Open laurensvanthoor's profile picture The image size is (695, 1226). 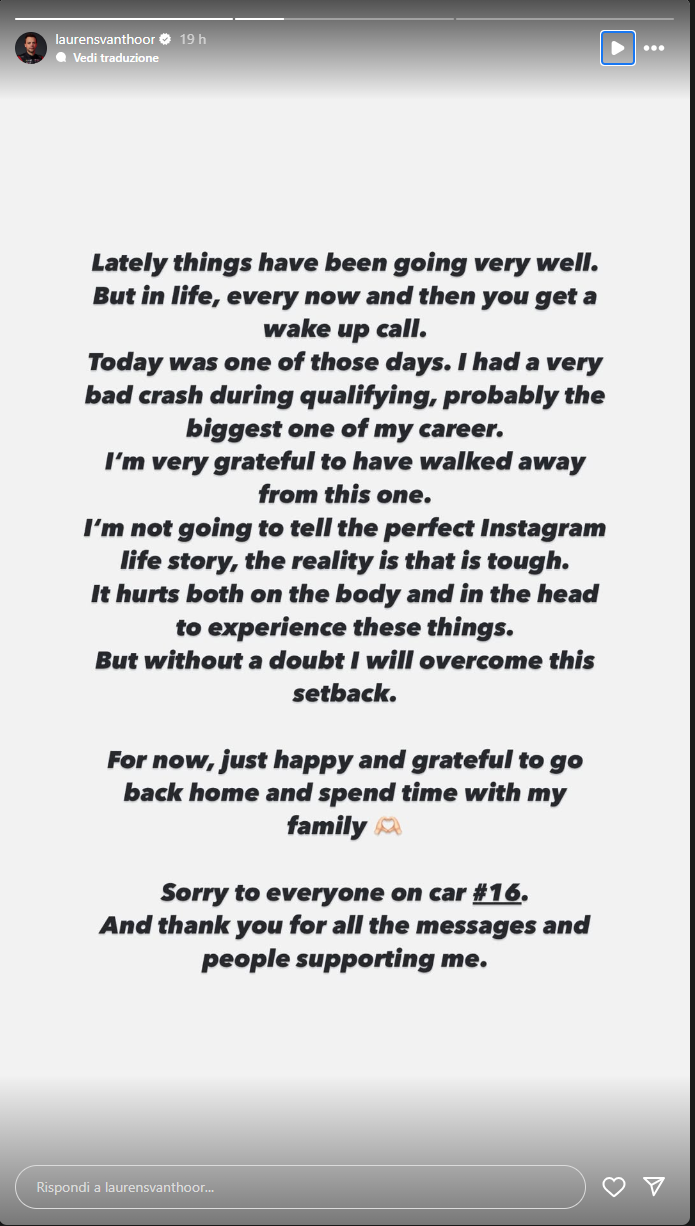31,48
